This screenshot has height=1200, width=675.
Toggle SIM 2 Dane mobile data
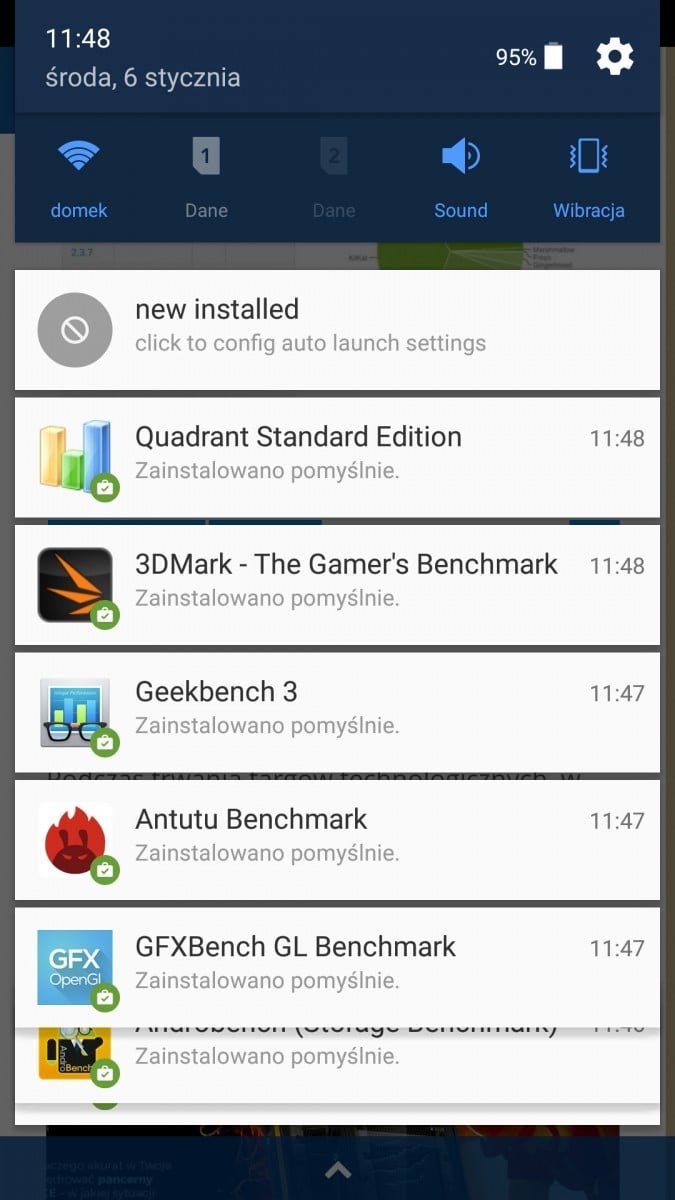coord(334,178)
